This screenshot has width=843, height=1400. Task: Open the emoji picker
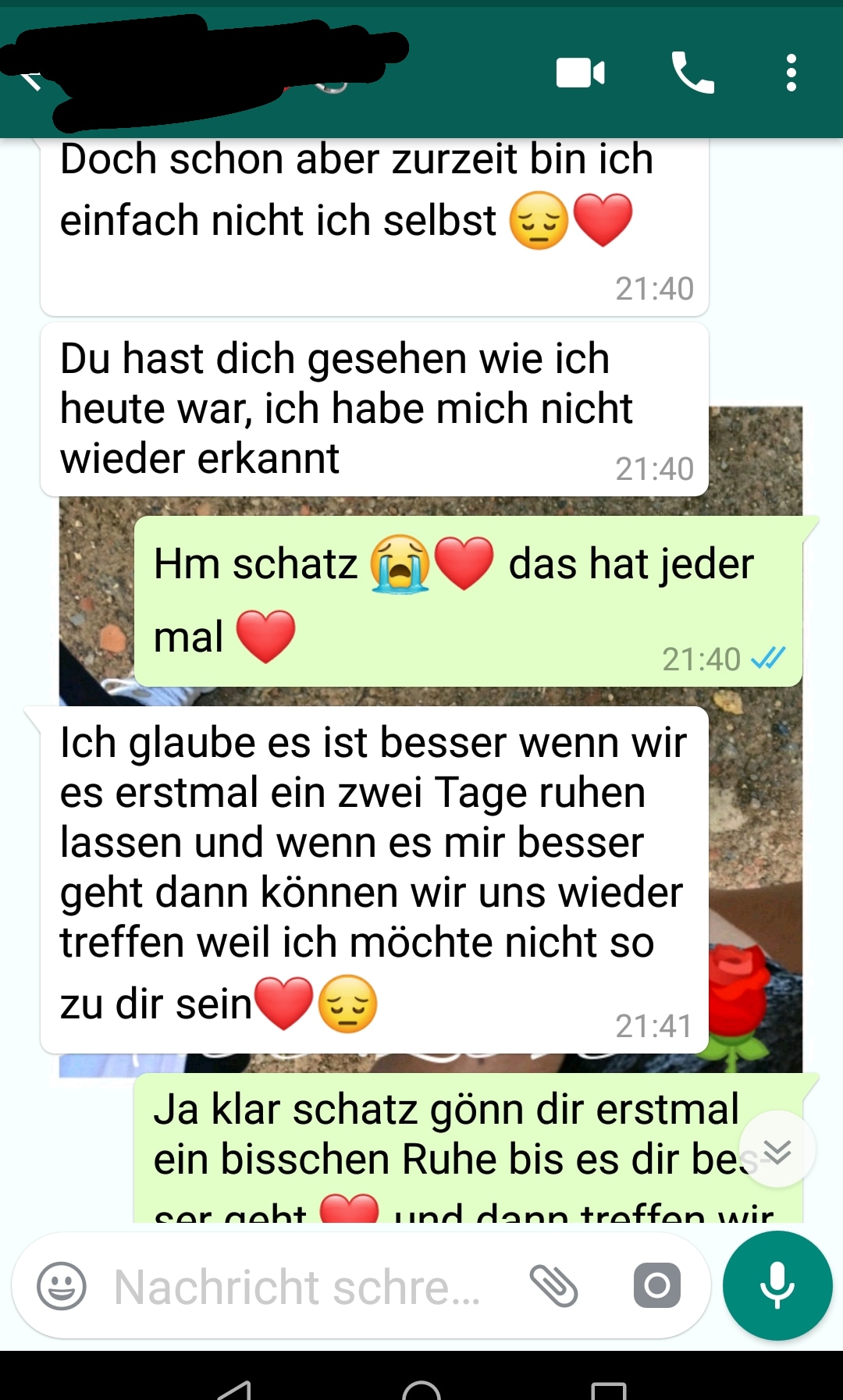click(62, 1286)
